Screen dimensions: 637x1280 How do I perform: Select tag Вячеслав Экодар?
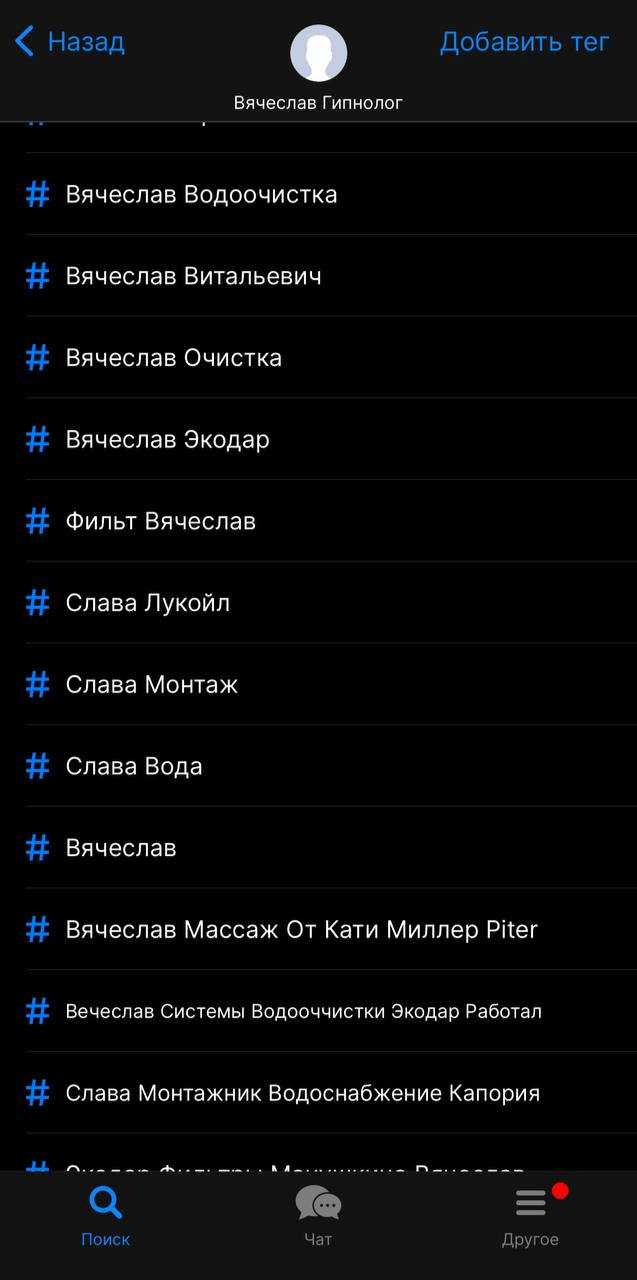(x=167, y=440)
